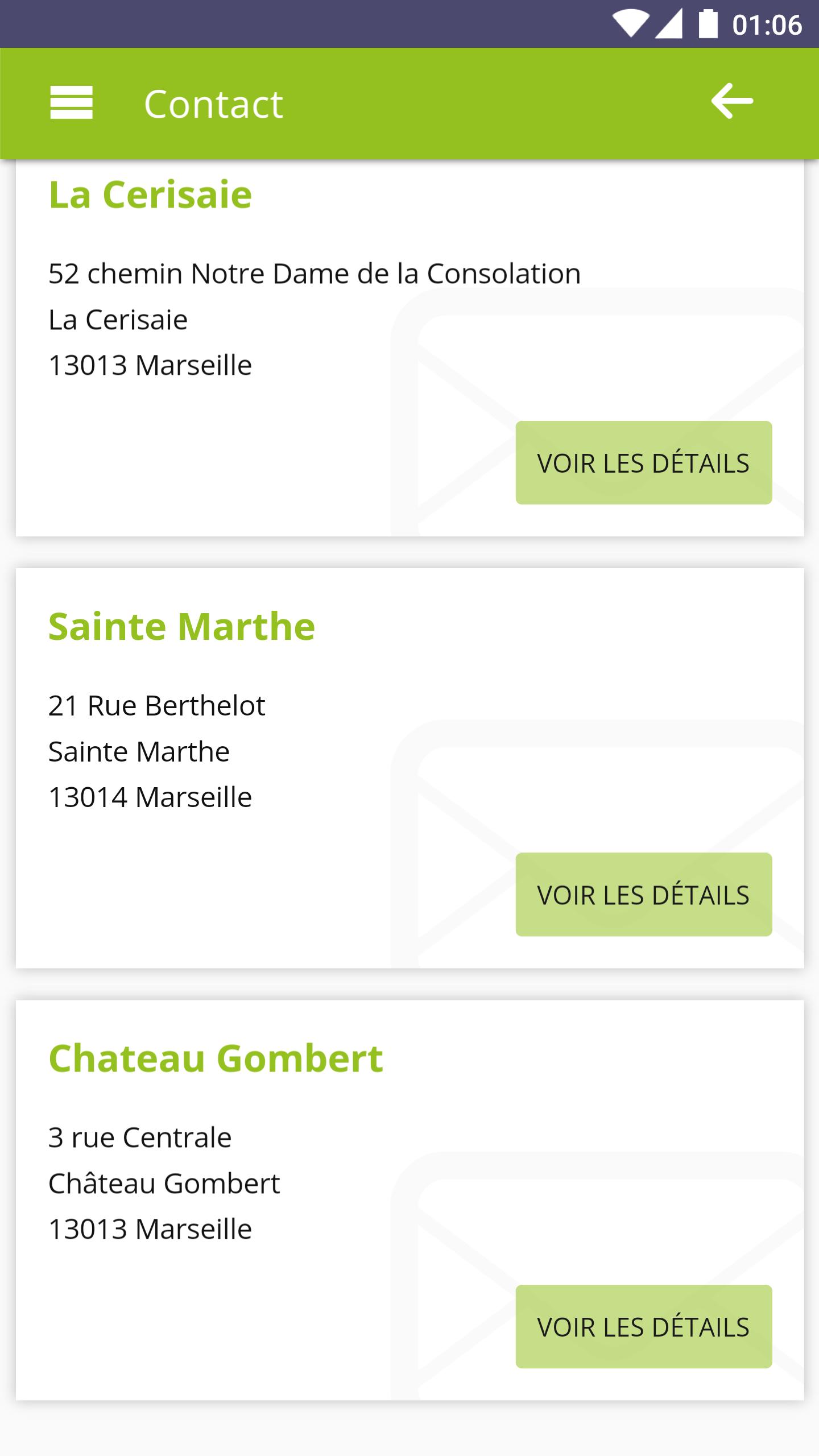
Task: Open details for Sainte Marthe
Action: pyautogui.click(x=643, y=894)
